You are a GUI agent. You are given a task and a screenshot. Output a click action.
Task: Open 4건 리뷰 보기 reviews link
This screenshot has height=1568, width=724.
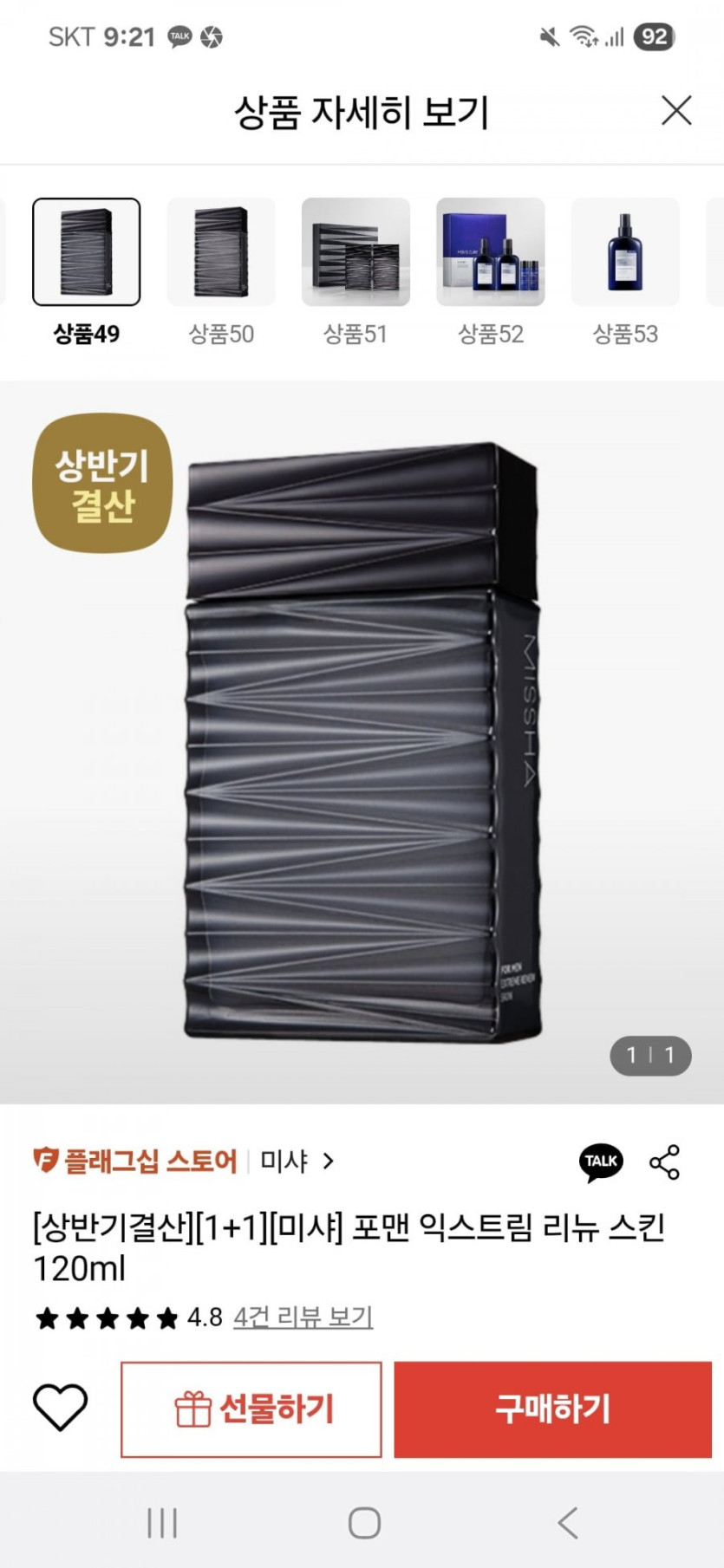303,1318
